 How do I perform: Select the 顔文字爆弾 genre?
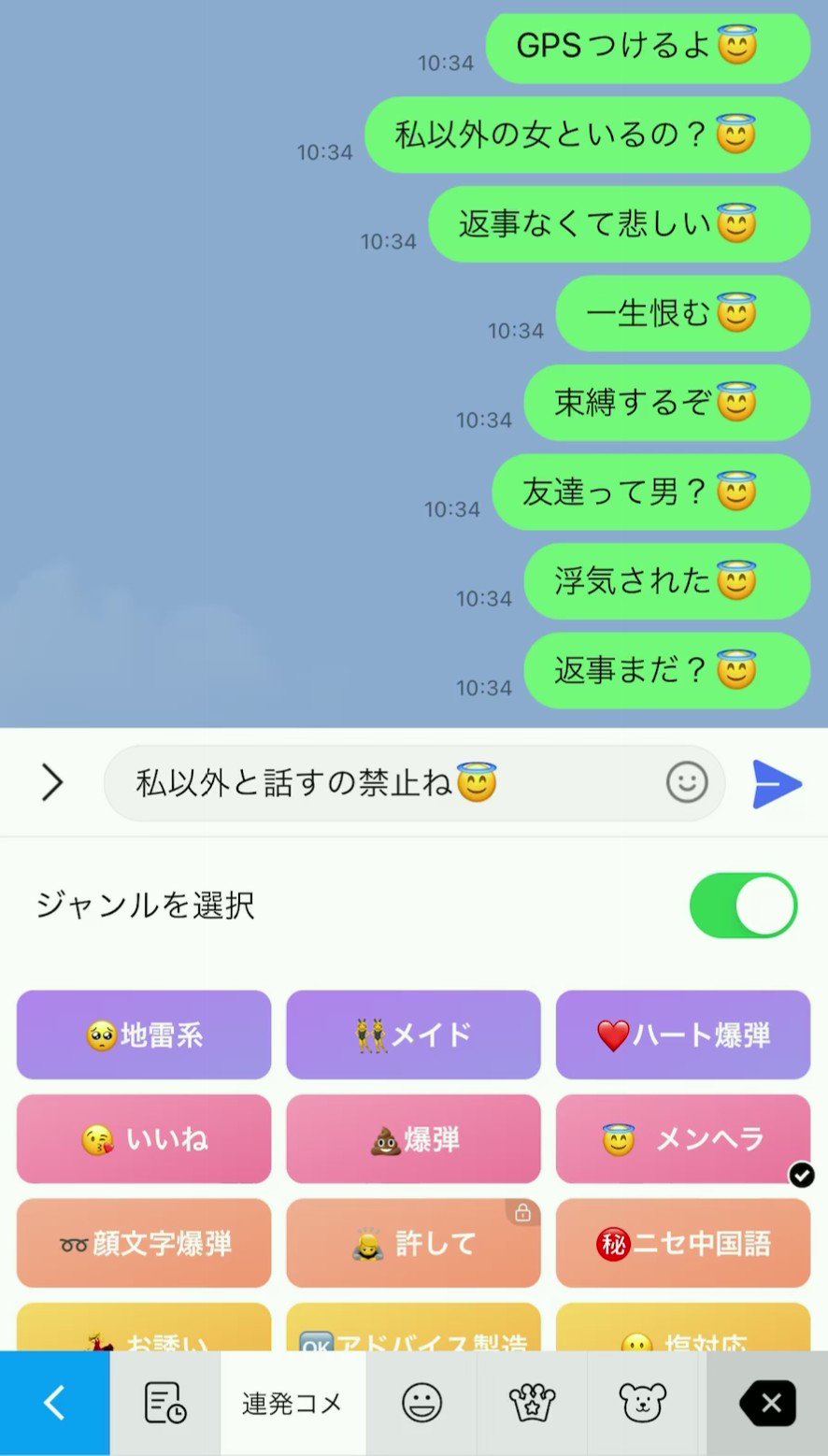(144, 1243)
